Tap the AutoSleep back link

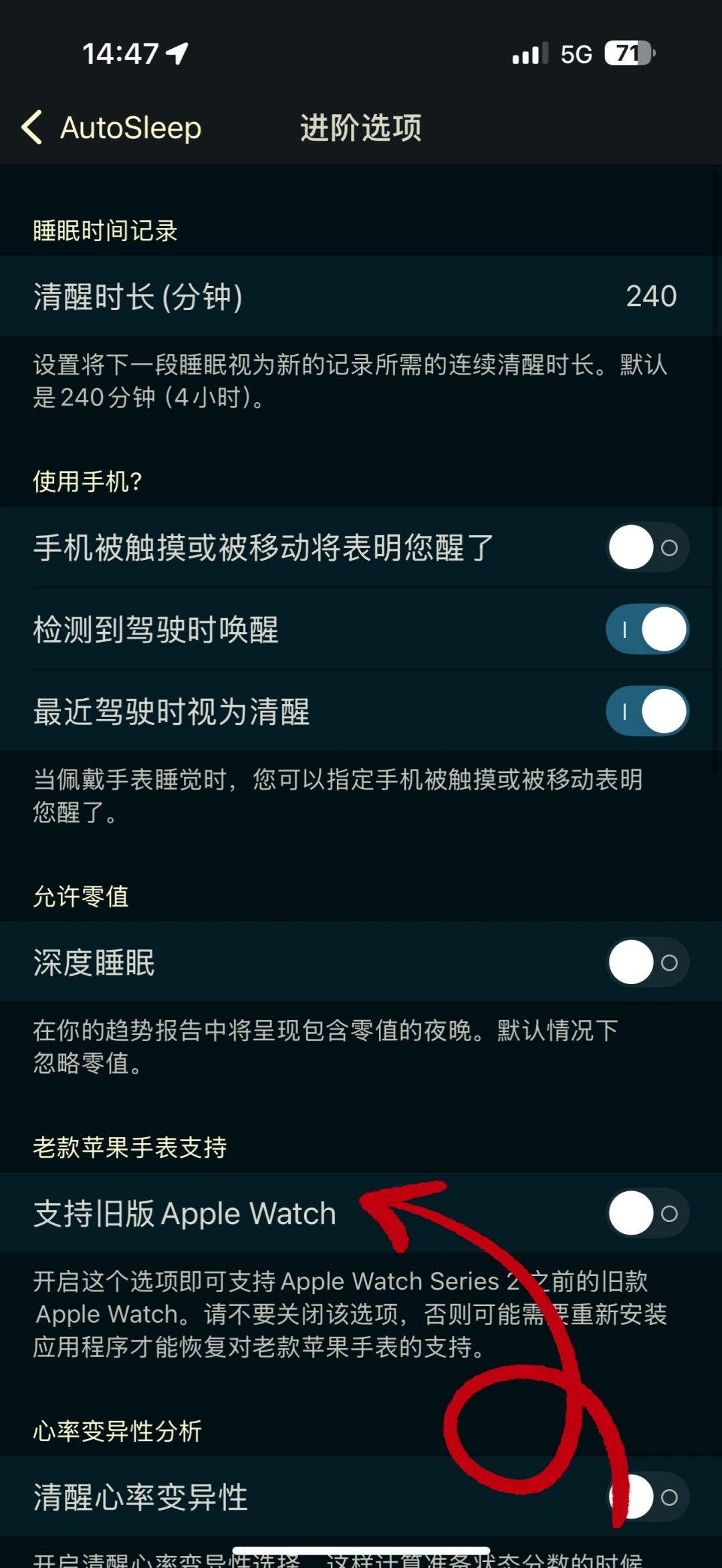click(x=130, y=127)
